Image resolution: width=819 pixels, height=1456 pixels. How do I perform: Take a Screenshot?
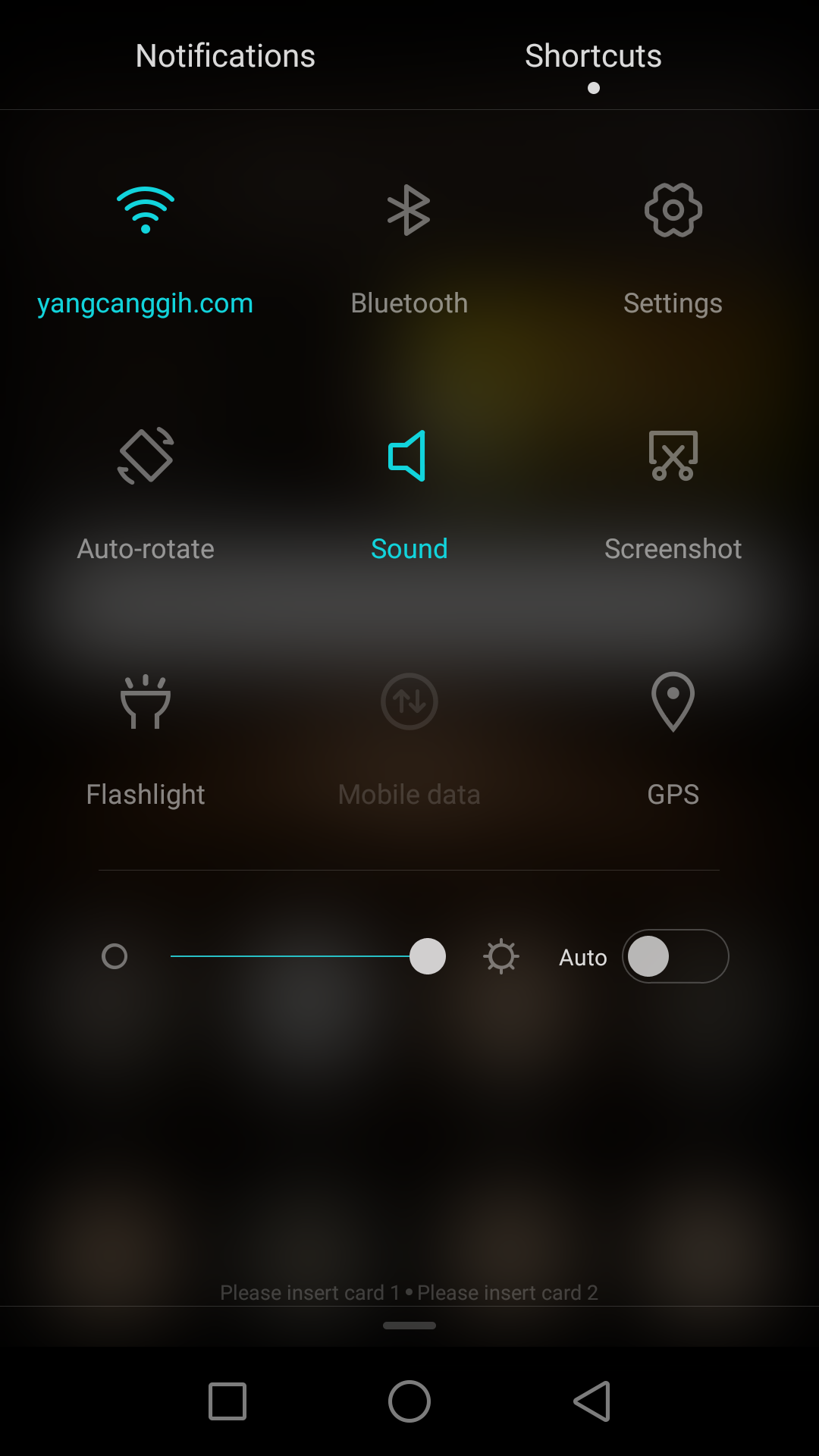pos(673,457)
